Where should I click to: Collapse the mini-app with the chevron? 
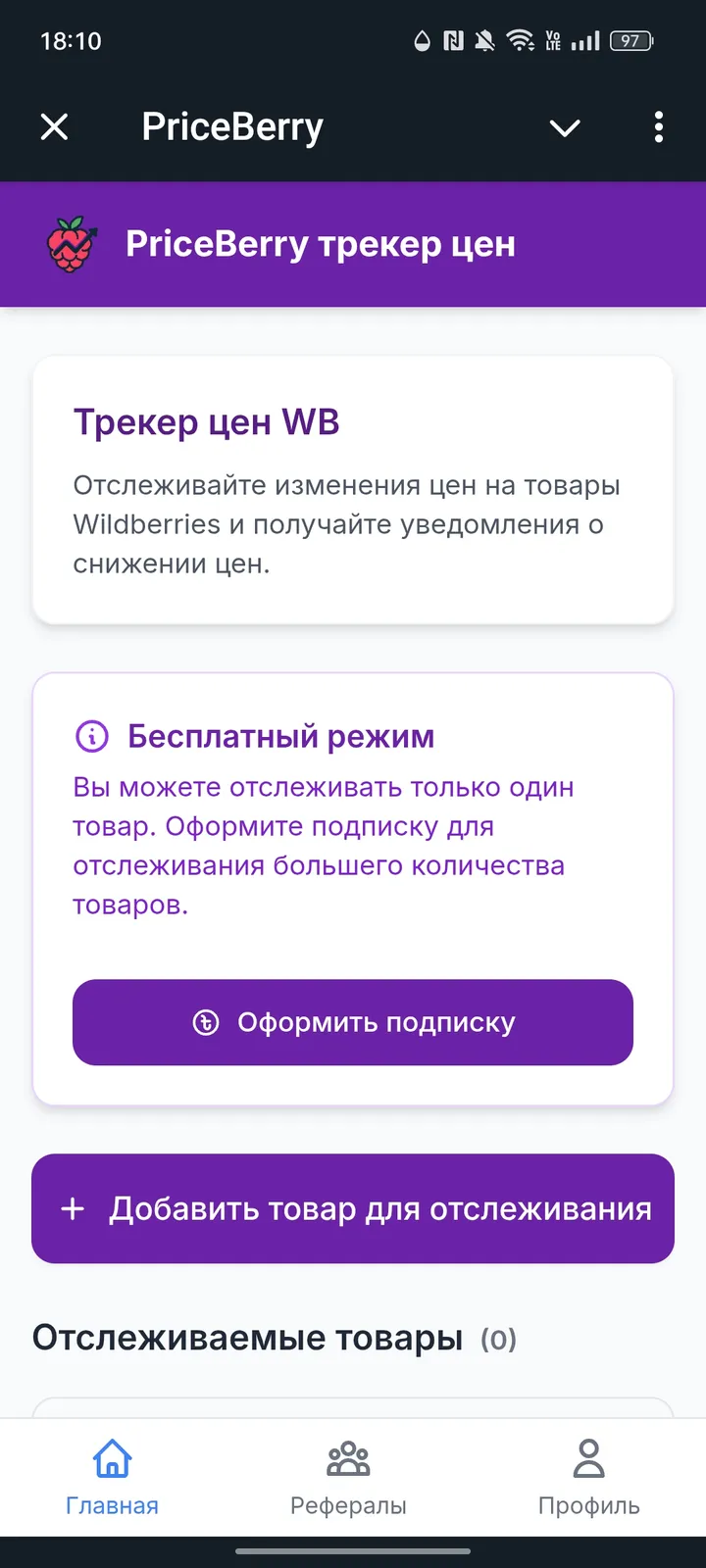click(x=564, y=127)
